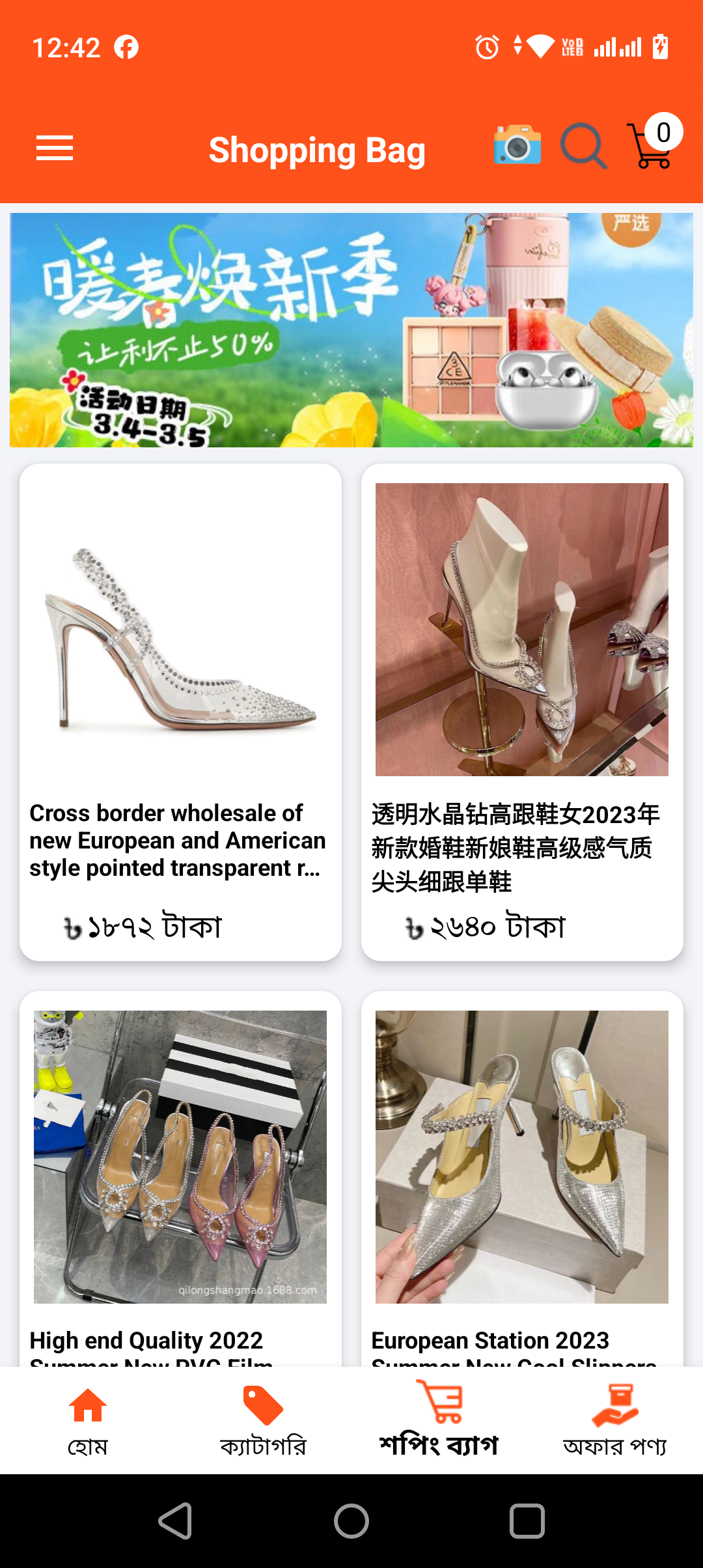The height and width of the screenshot is (1568, 703).
Task: View the ৳২৬৪০ crystal high heel product
Action: click(x=522, y=712)
